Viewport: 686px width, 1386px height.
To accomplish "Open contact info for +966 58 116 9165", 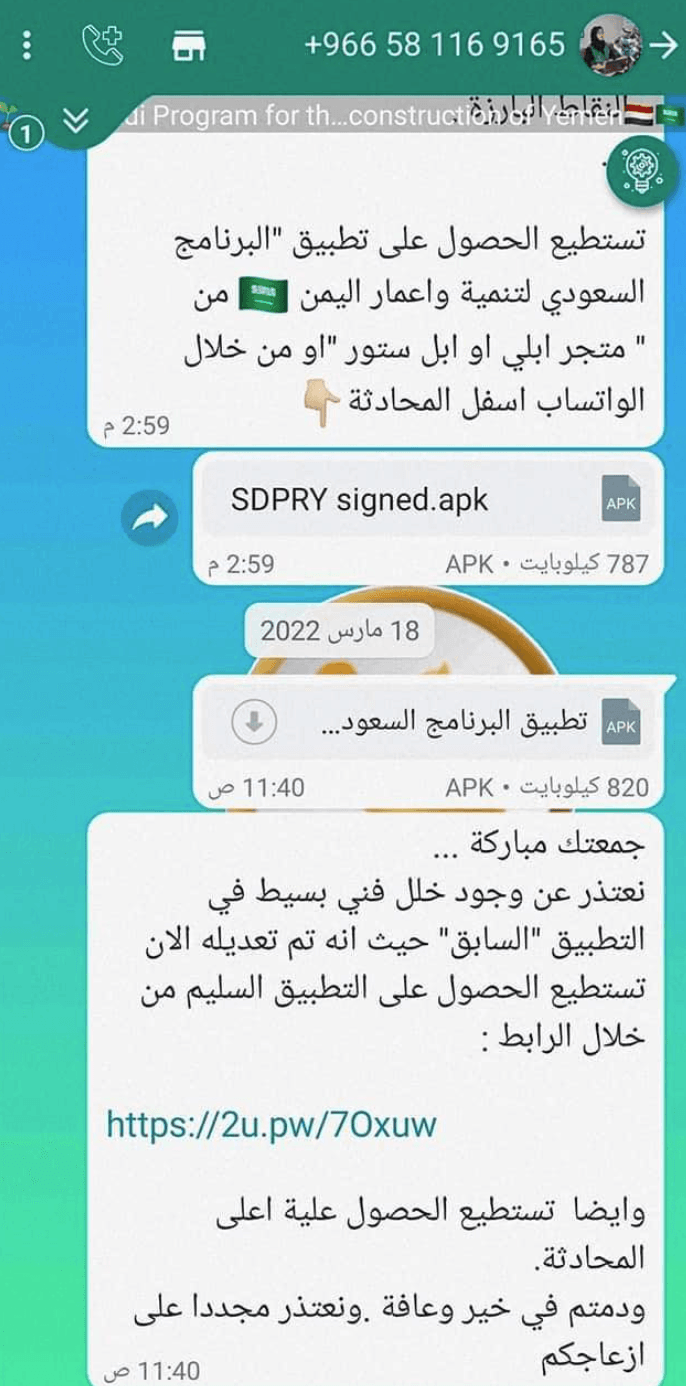I will (433, 45).
